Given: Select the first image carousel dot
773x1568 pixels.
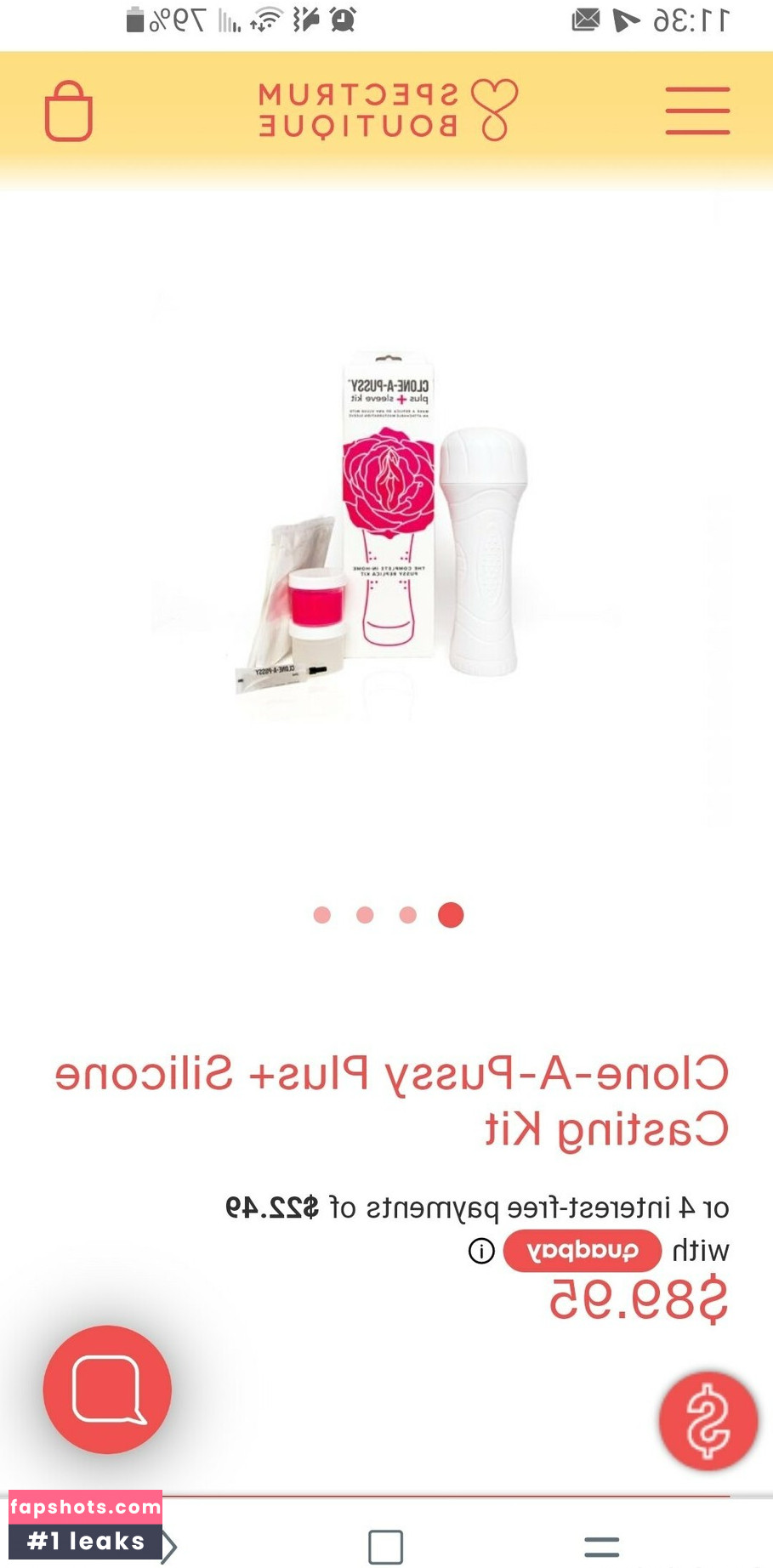Looking at the screenshot, I should coord(451,915).
